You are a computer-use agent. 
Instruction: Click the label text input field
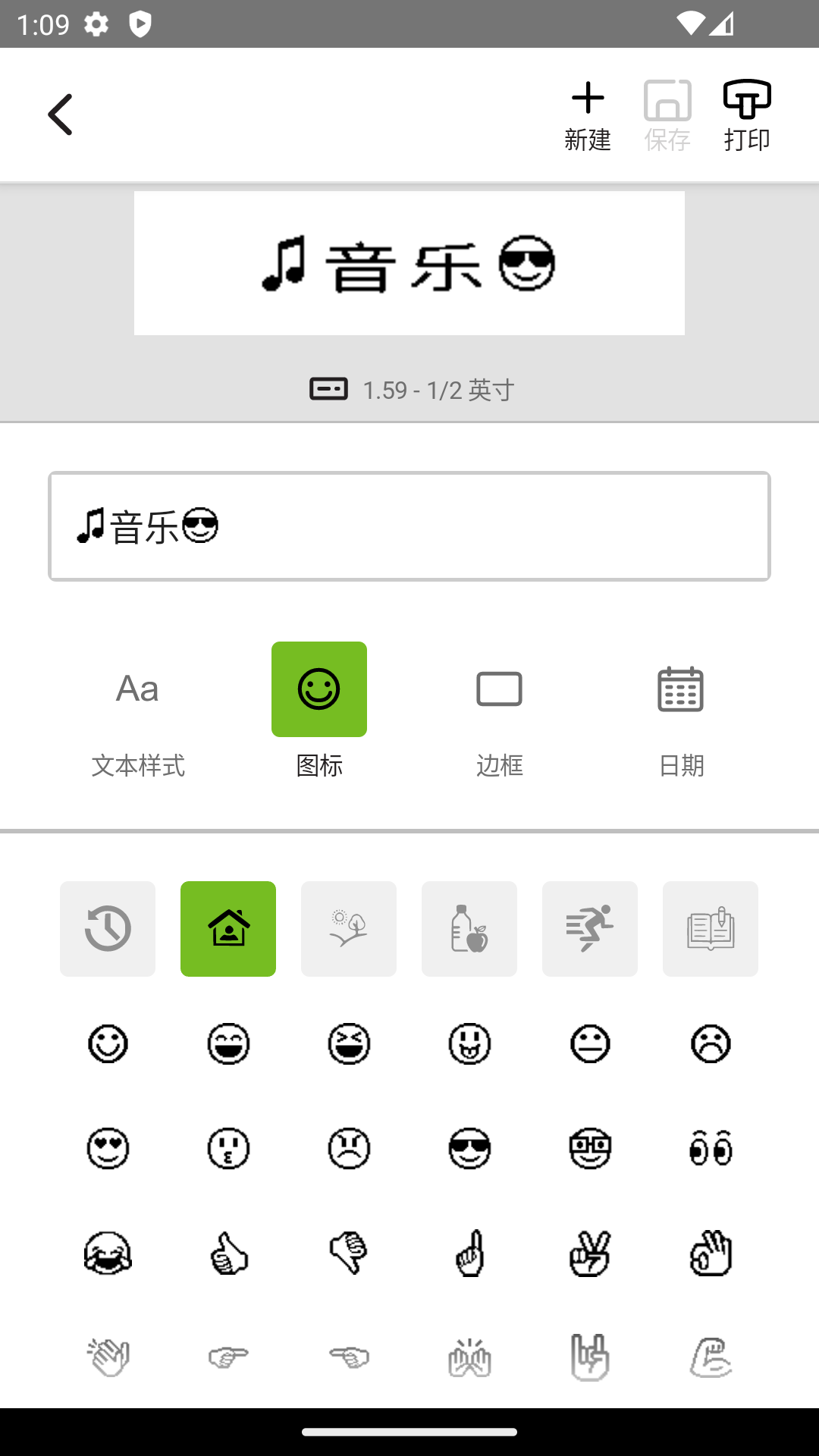coord(409,526)
